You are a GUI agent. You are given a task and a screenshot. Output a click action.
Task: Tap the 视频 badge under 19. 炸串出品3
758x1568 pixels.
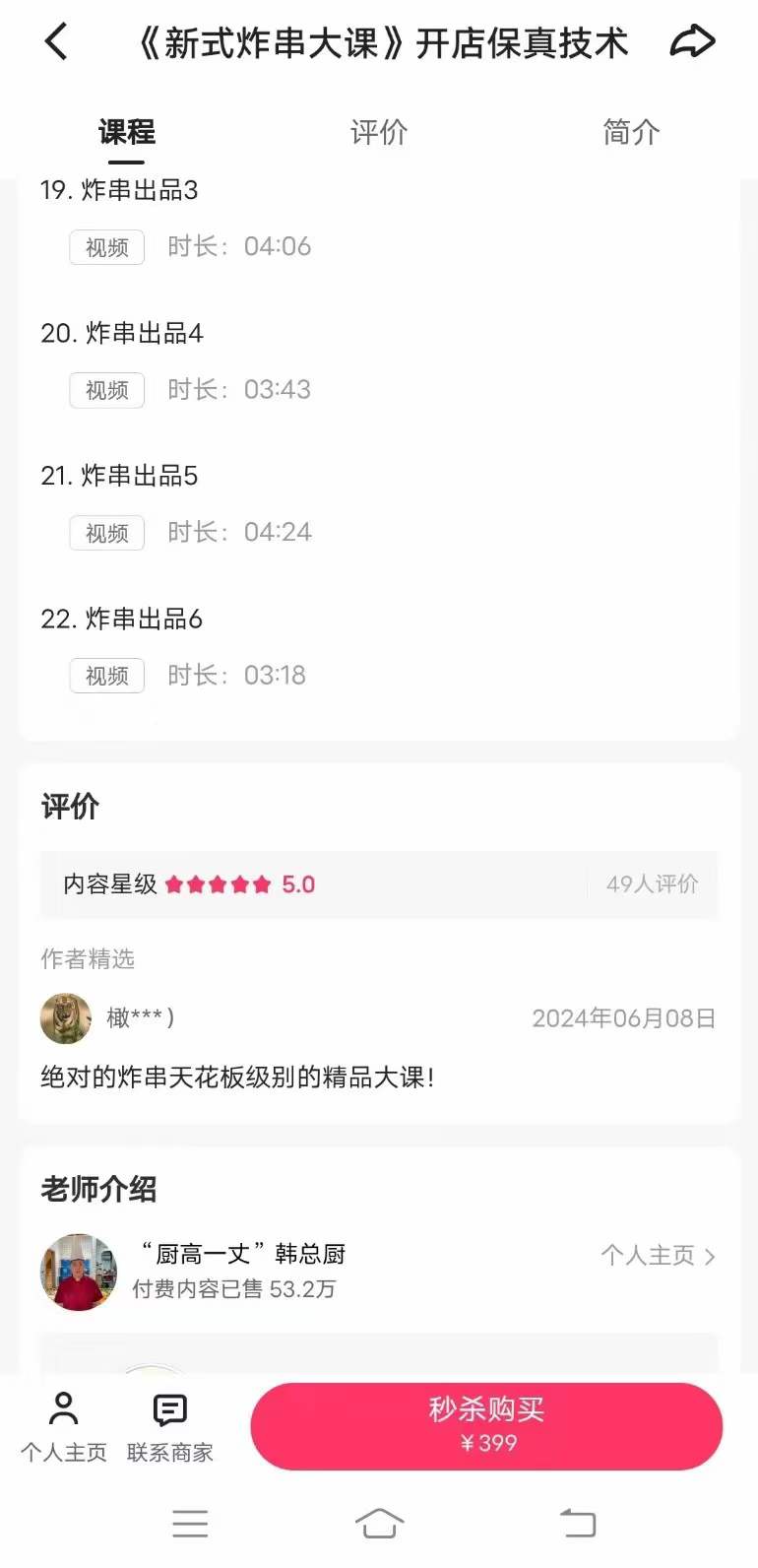coord(106,247)
